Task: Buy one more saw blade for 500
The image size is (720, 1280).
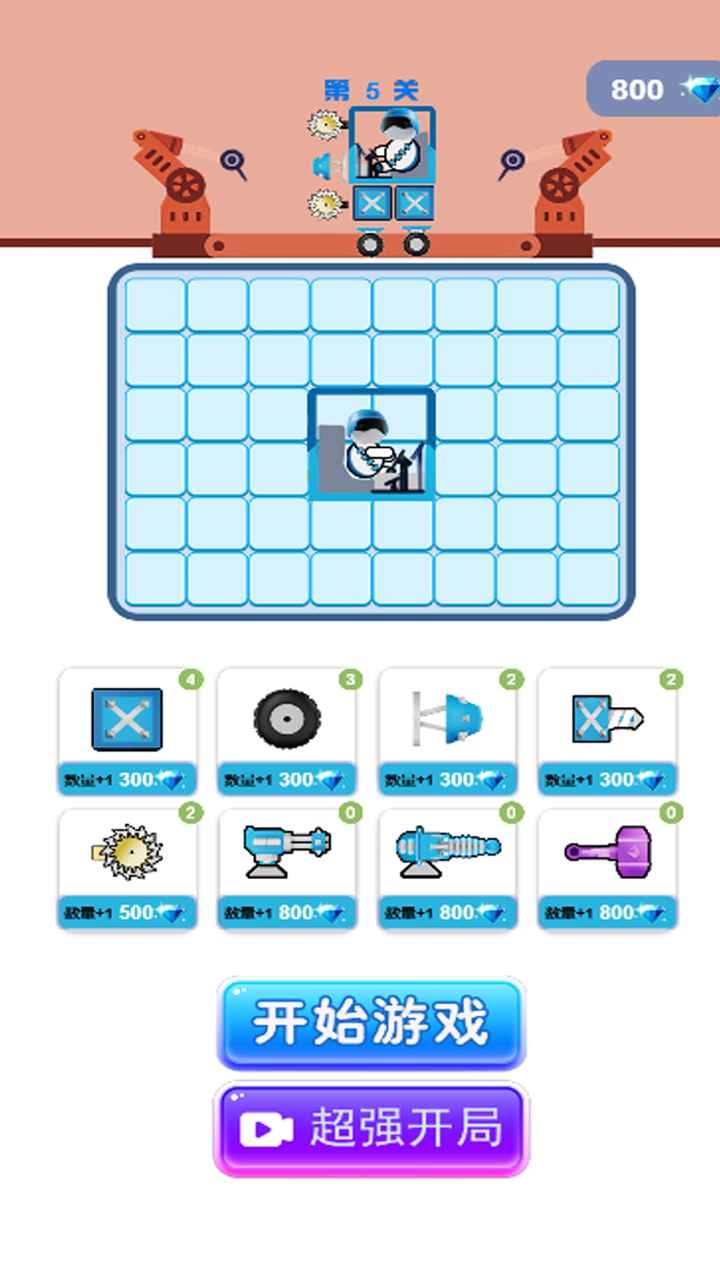Action: click(x=127, y=912)
